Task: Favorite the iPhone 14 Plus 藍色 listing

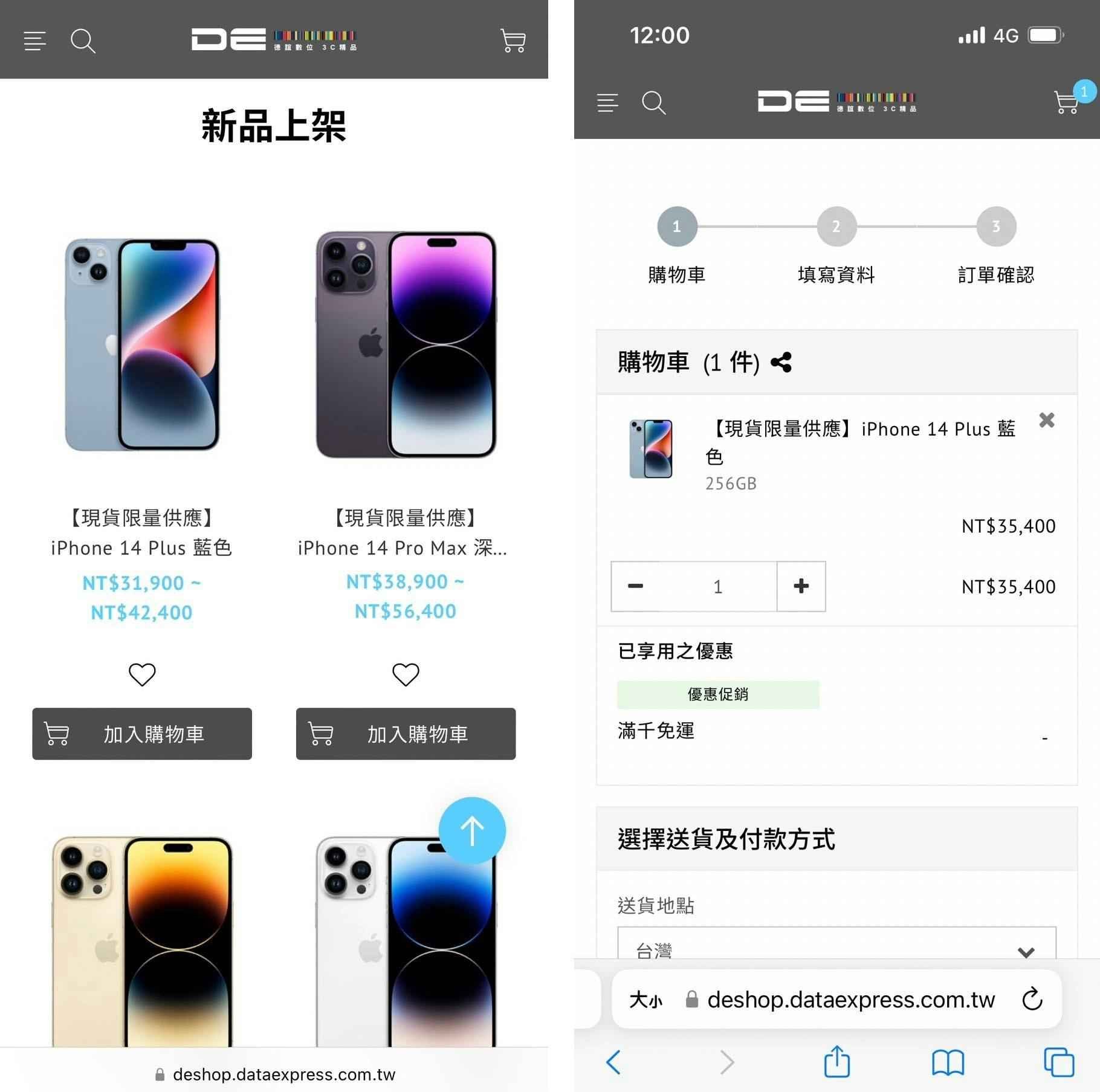Action: click(x=142, y=674)
